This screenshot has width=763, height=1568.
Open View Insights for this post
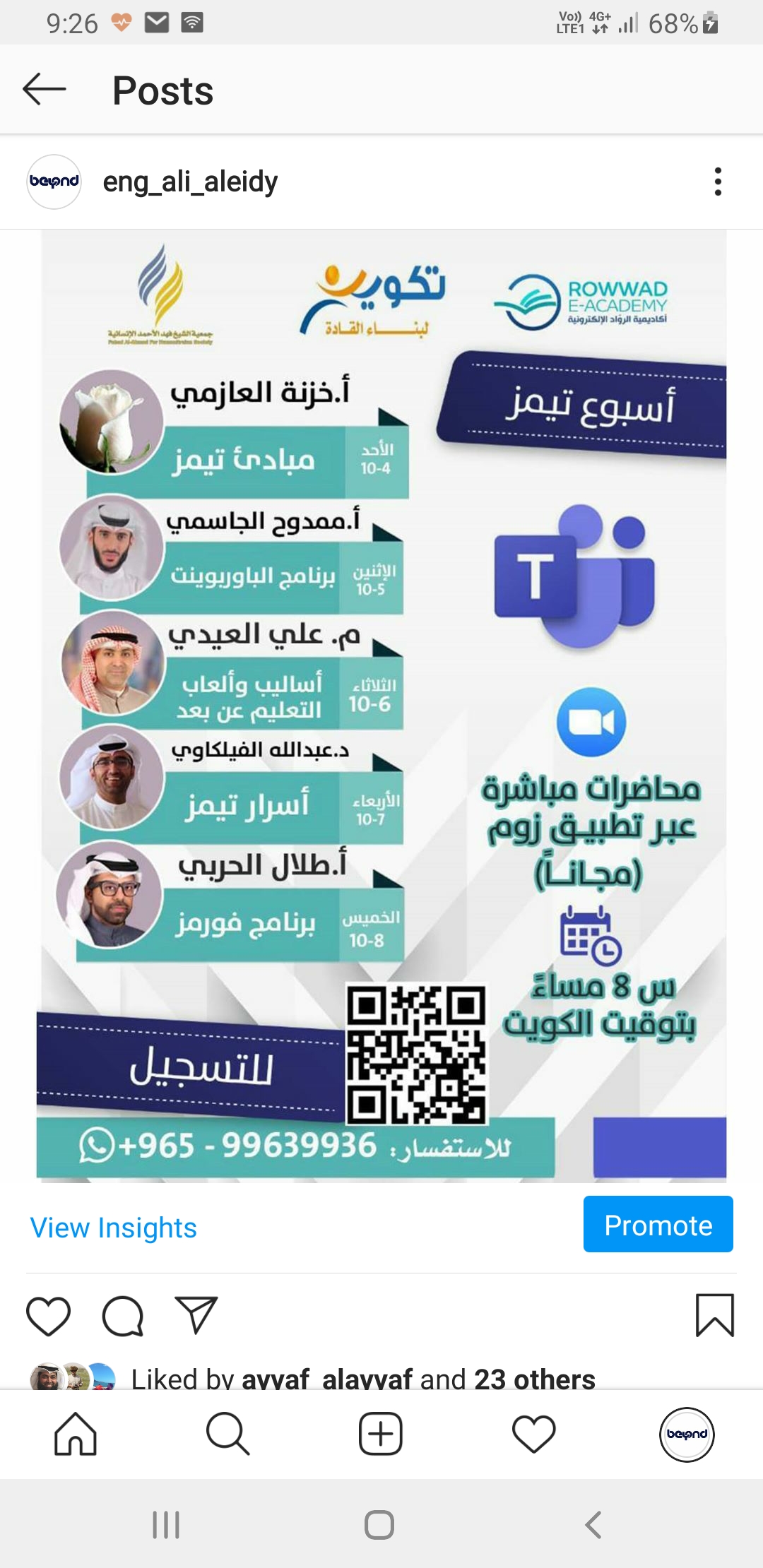(x=113, y=1228)
